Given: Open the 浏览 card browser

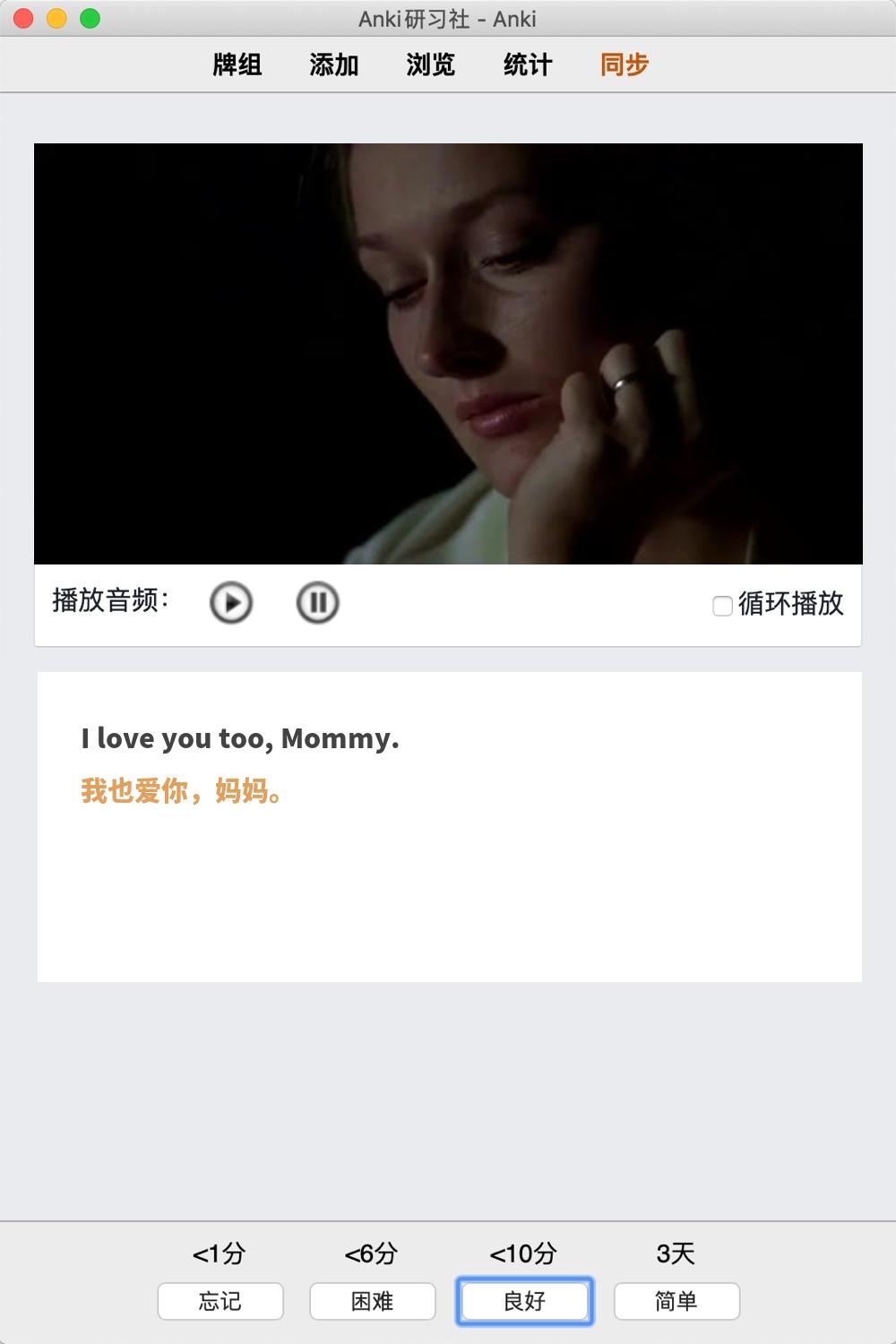Looking at the screenshot, I should pos(431,65).
